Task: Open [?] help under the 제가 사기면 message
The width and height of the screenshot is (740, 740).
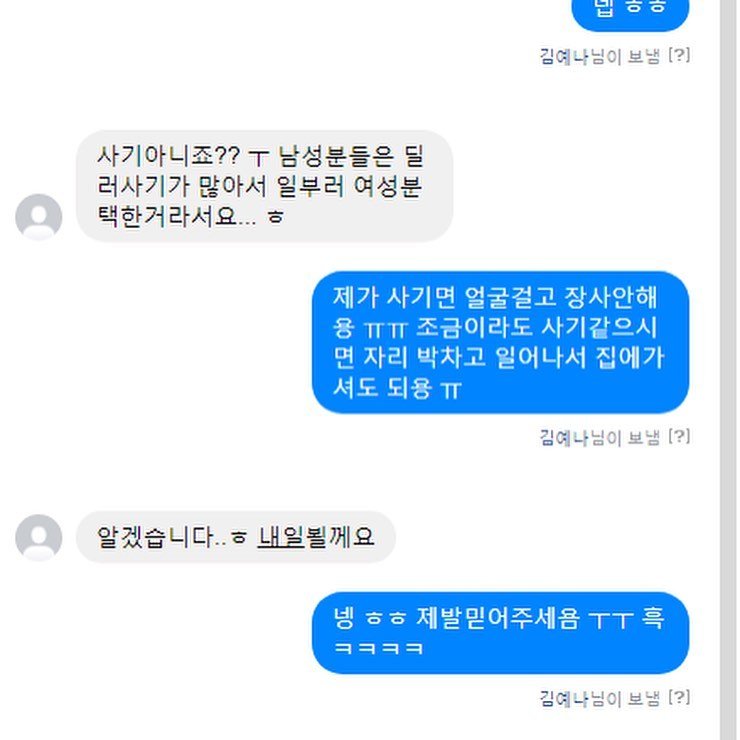Action: coord(679,436)
